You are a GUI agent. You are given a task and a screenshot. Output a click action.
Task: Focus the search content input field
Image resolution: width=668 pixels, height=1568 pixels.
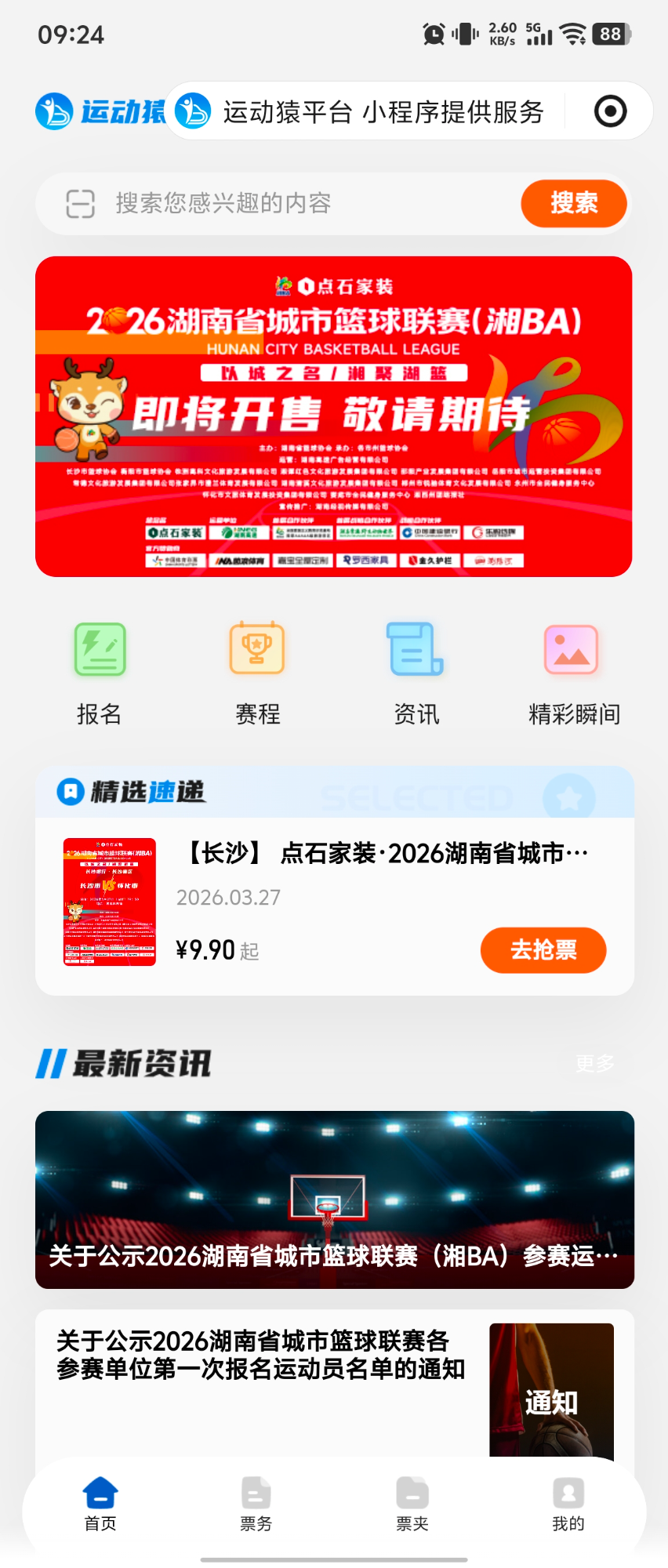(x=314, y=204)
